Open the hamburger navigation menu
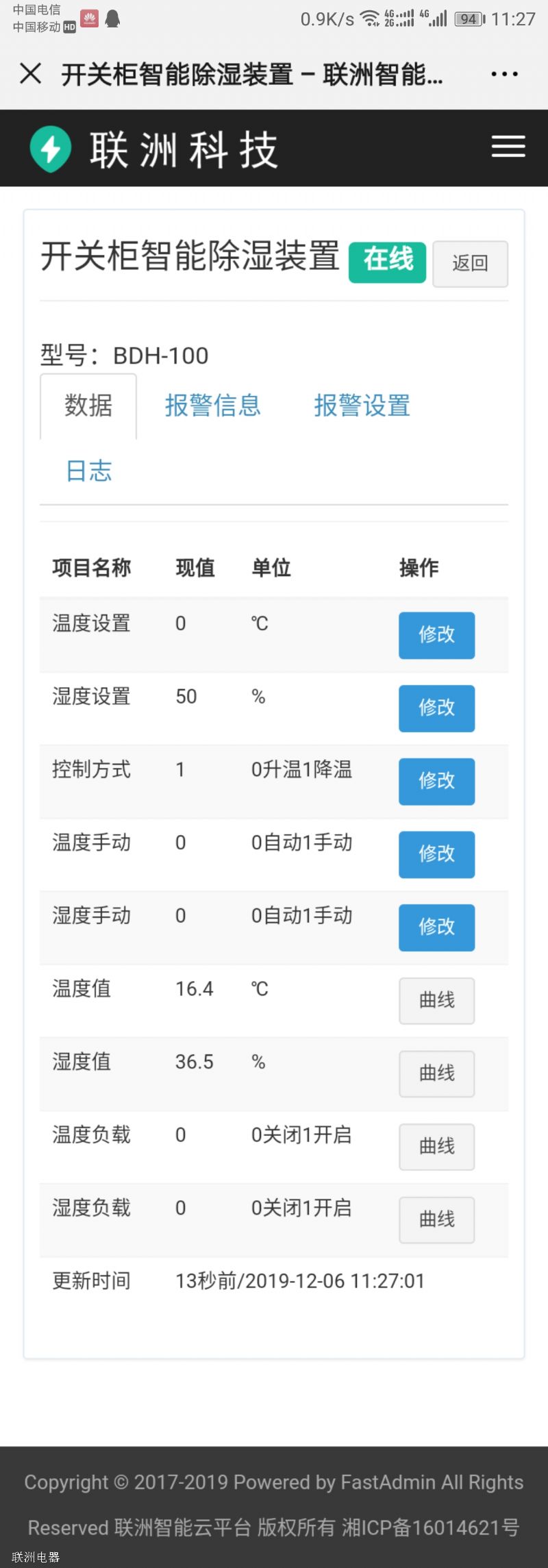The image size is (548, 1568). click(x=508, y=147)
